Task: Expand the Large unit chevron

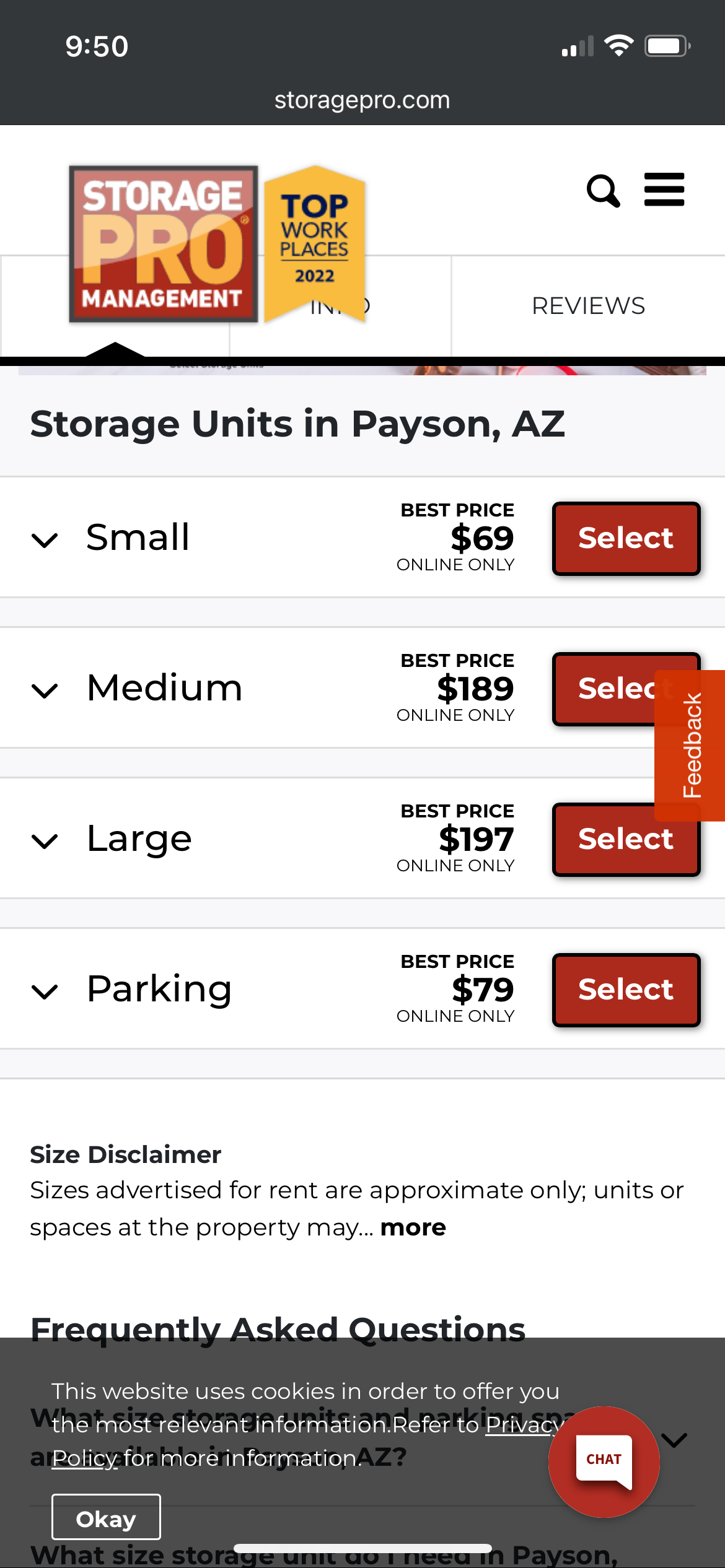Action: click(45, 841)
